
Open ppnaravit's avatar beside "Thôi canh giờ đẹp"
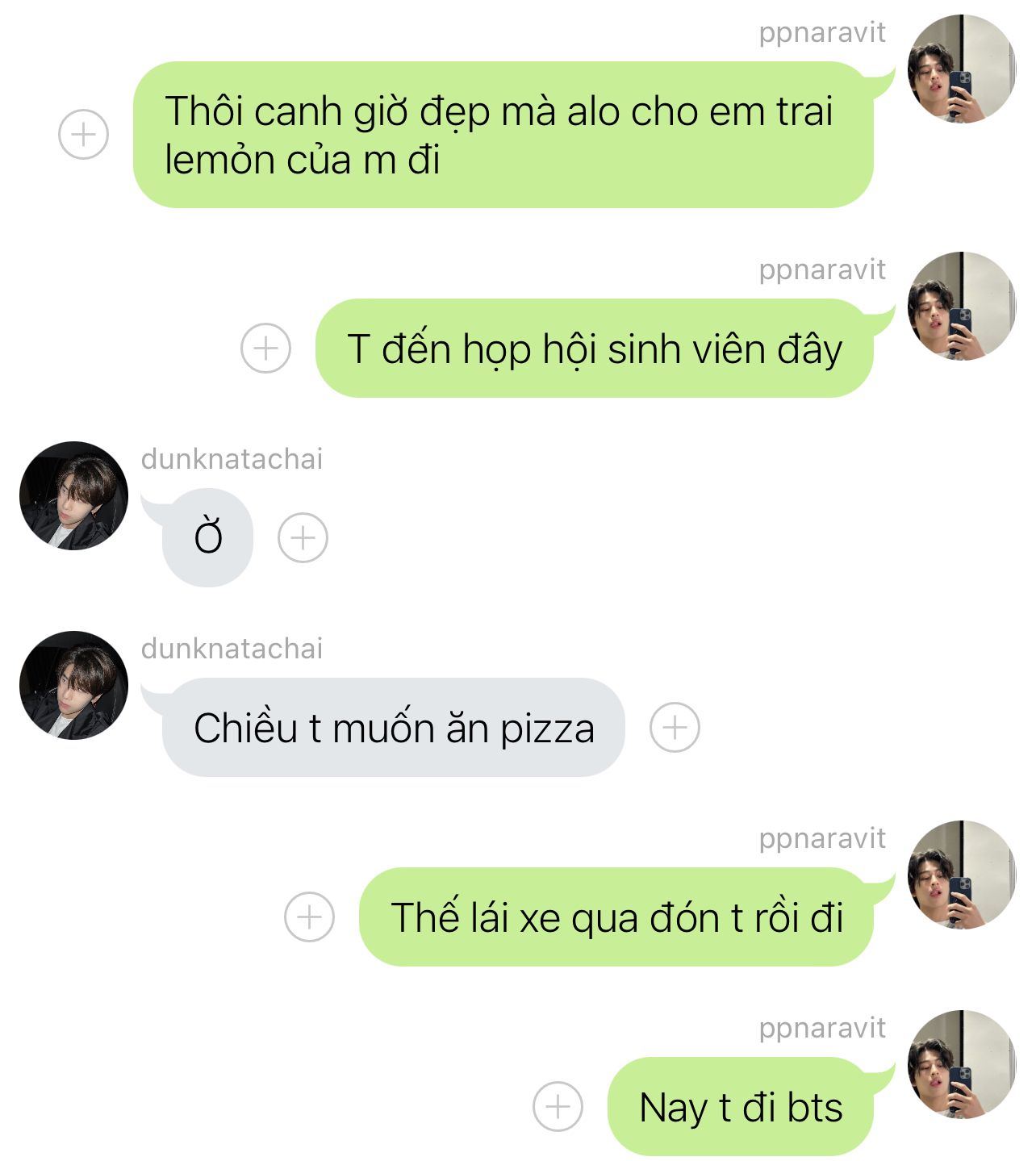pos(961,69)
